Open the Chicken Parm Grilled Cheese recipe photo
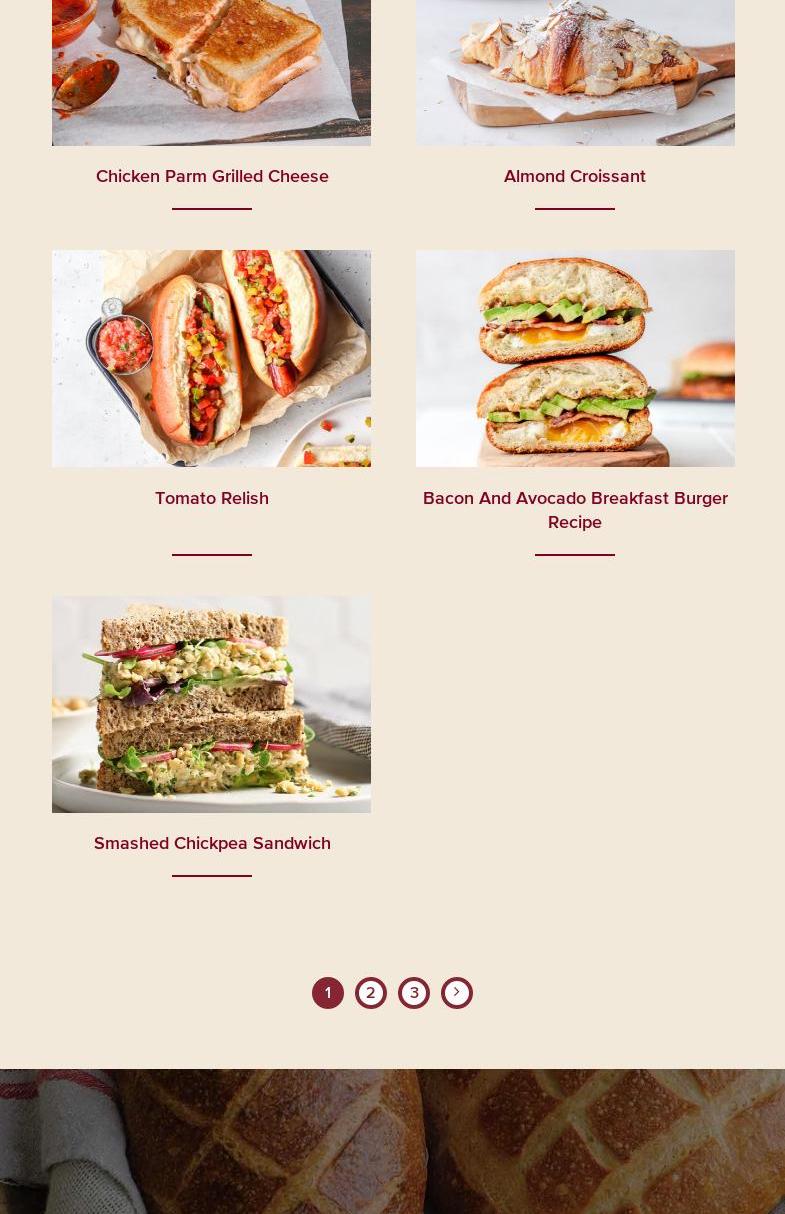Screen dimensions: 785x1214 211,72
